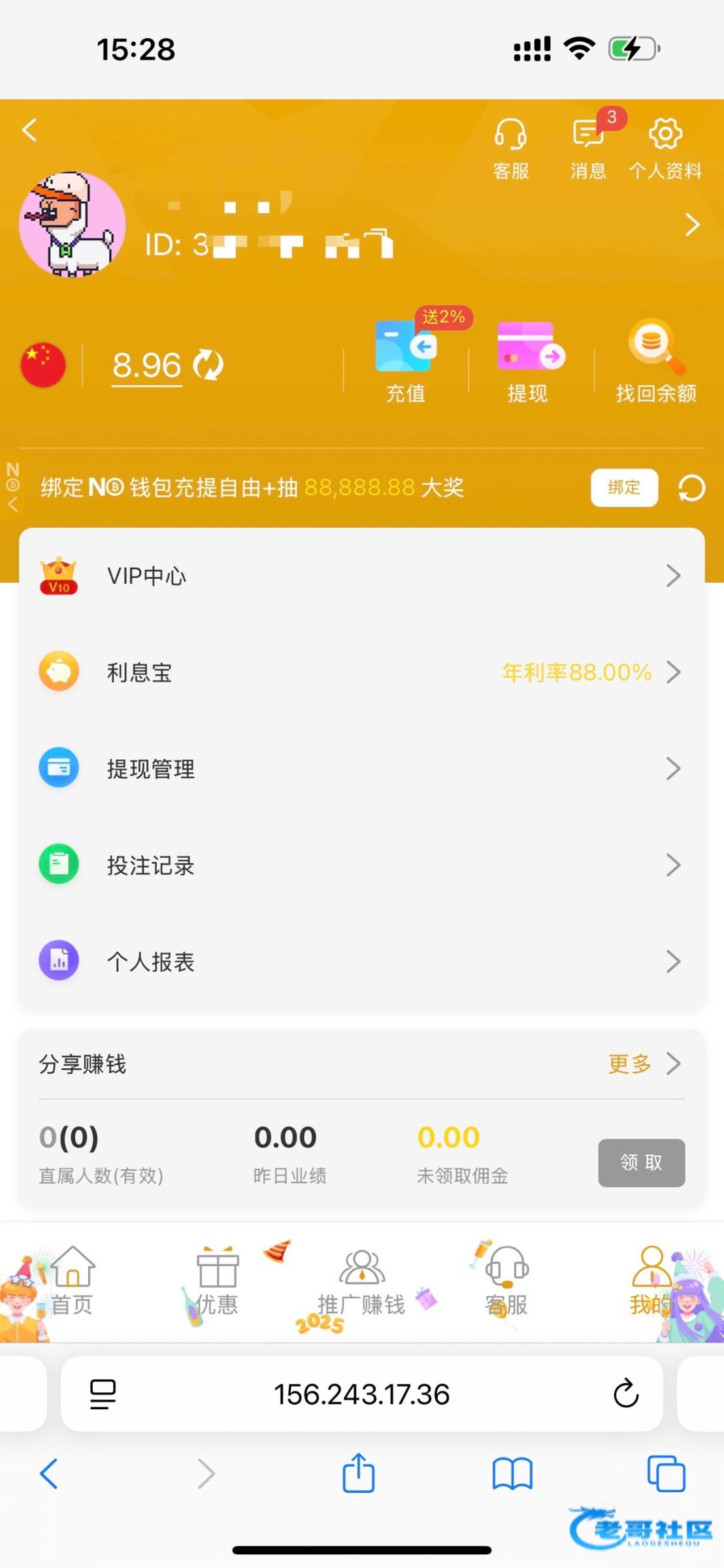Open 个人资料 settings gear
Viewport: 724px width, 1568px height.
pos(665,147)
